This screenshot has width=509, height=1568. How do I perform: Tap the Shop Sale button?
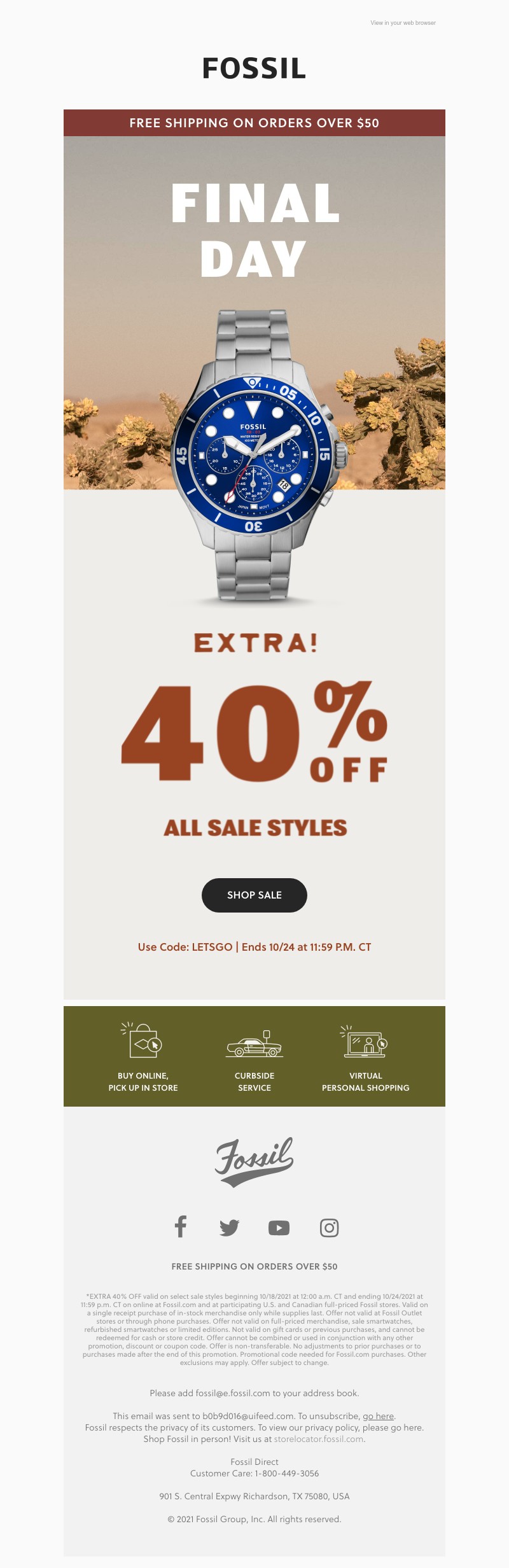click(x=254, y=895)
